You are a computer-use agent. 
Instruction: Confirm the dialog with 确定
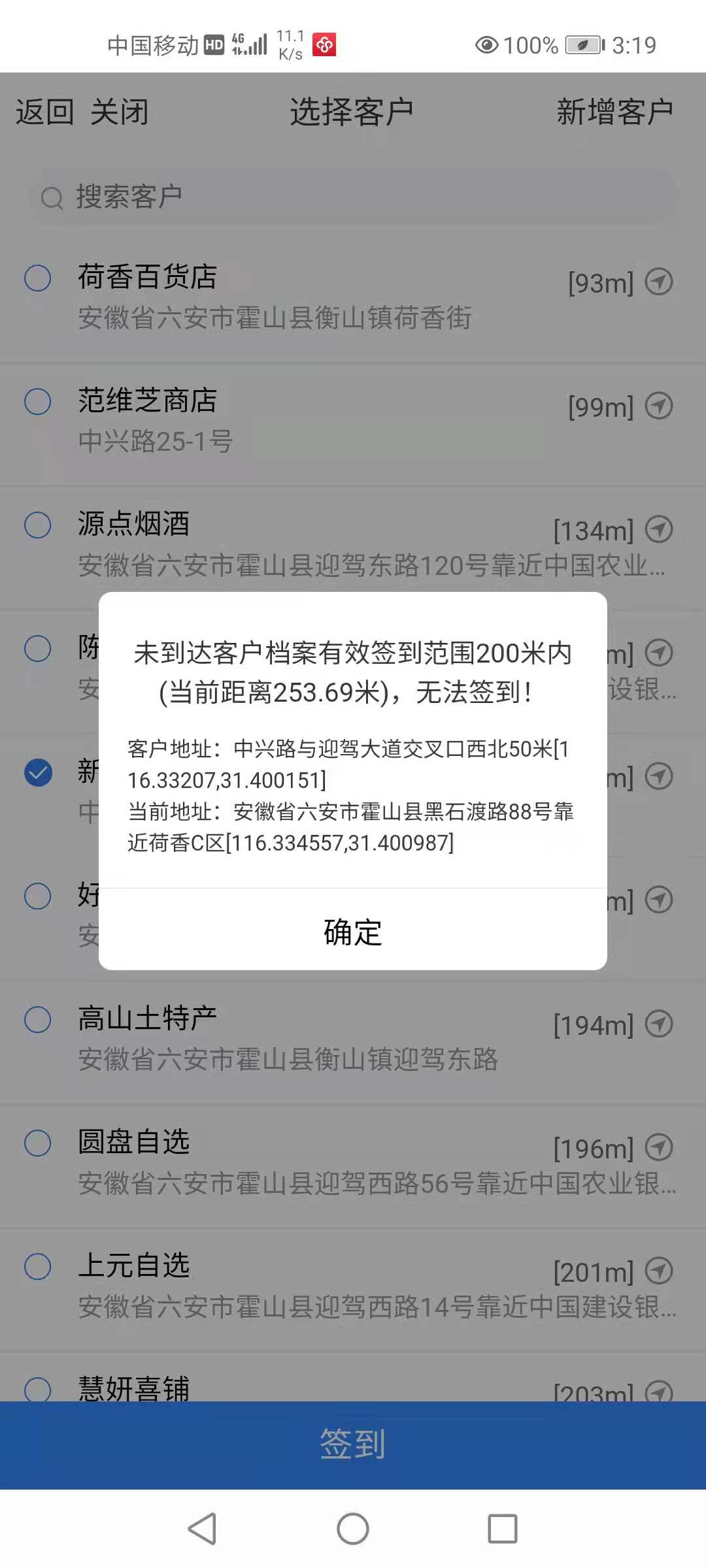[x=353, y=930]
